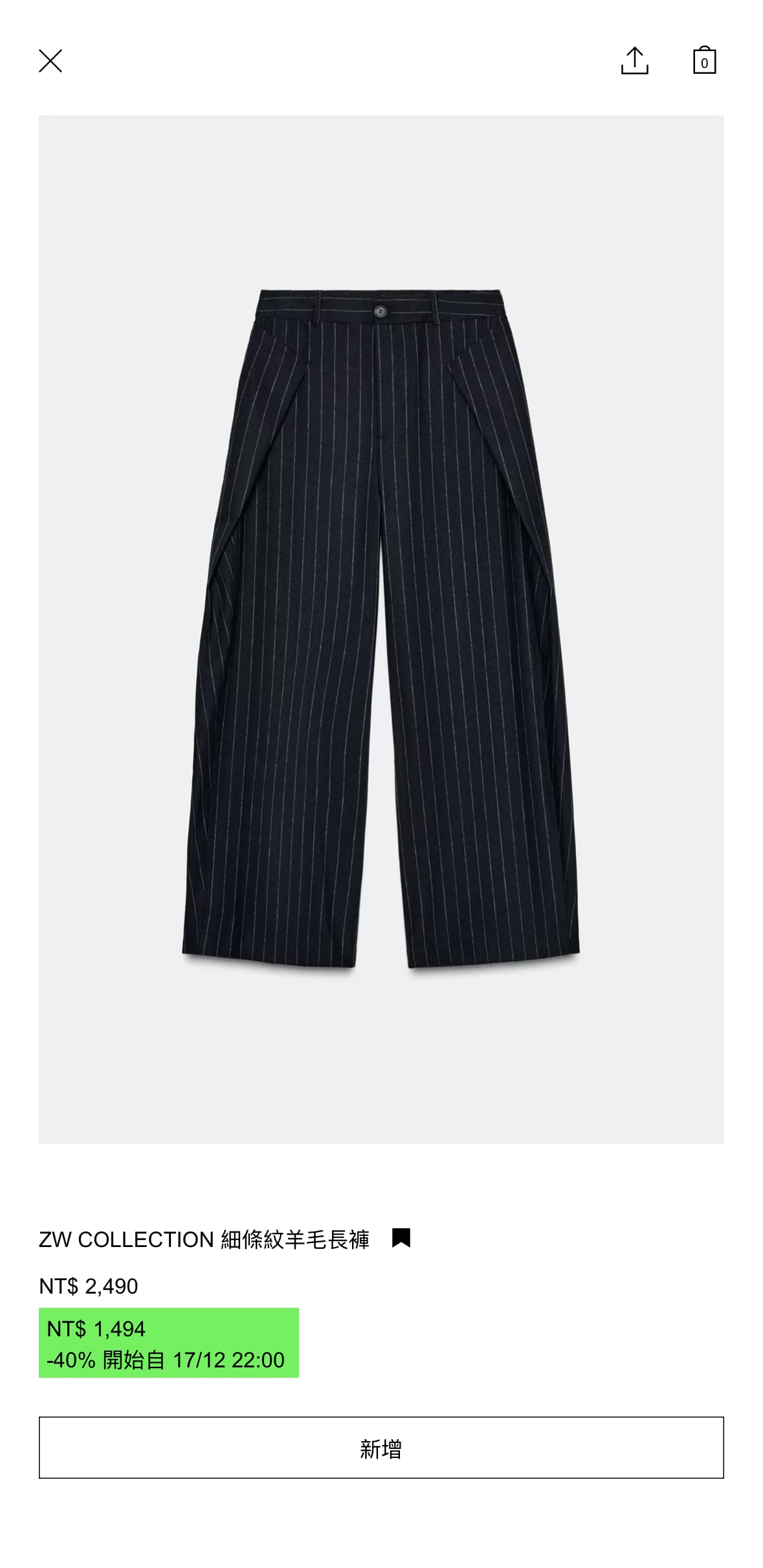
Task: Toggle the bookmark next to the product name
Action: [401, 1238]
